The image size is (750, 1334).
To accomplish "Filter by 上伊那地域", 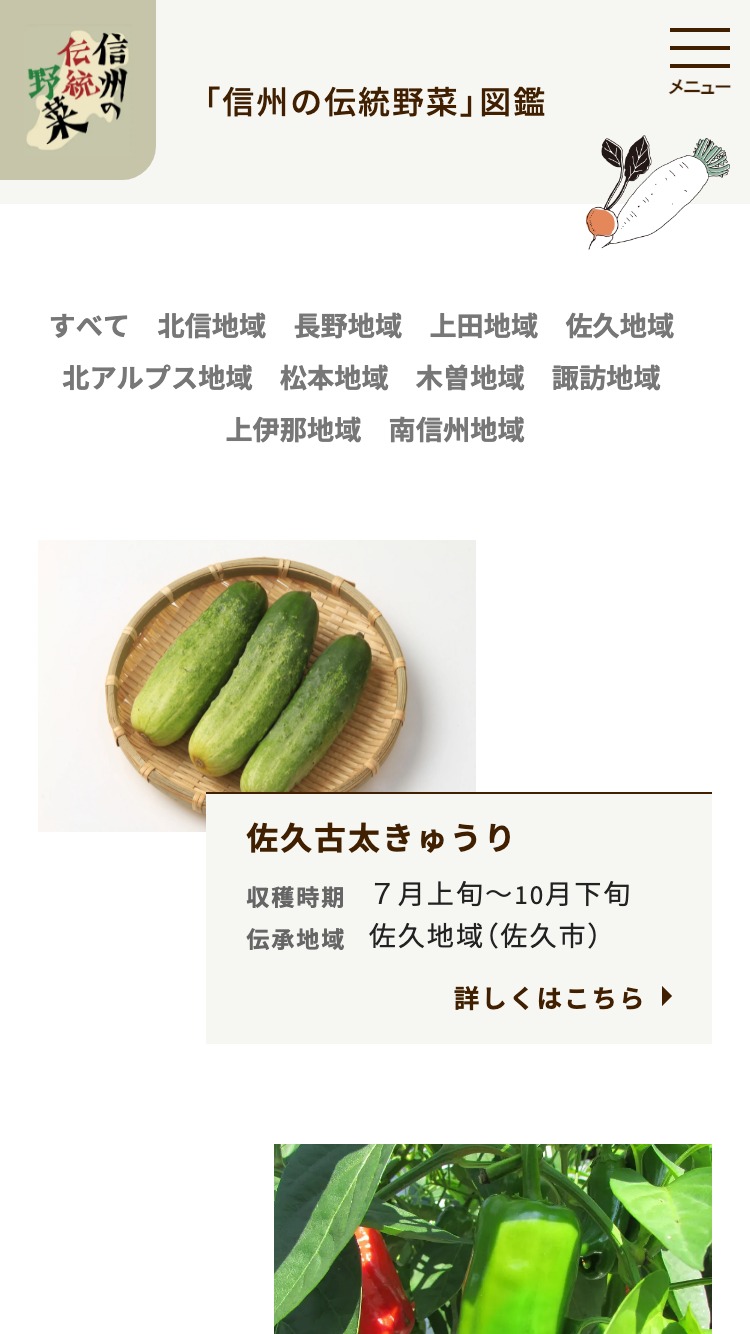I will click(293, 430).
